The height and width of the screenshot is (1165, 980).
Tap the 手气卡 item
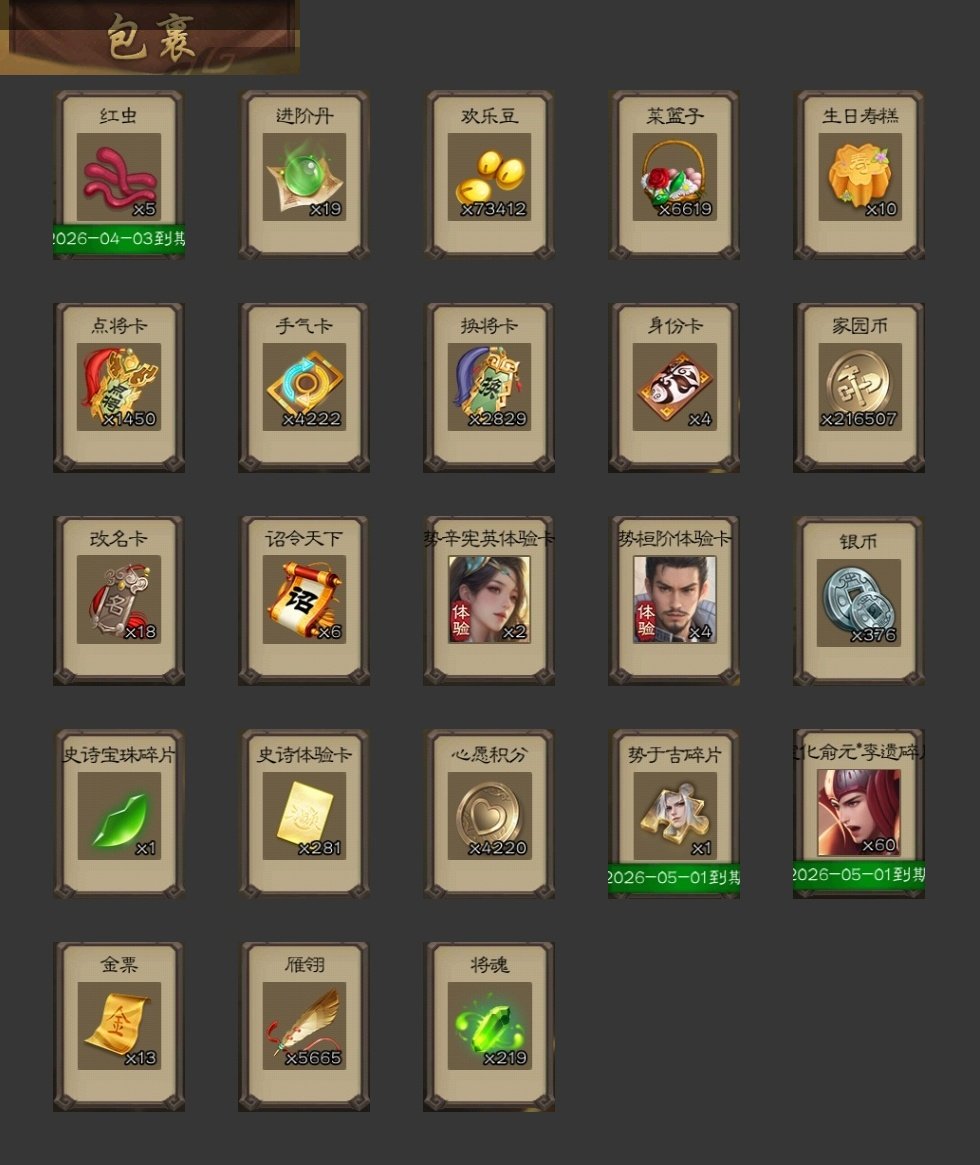(304, 387)
